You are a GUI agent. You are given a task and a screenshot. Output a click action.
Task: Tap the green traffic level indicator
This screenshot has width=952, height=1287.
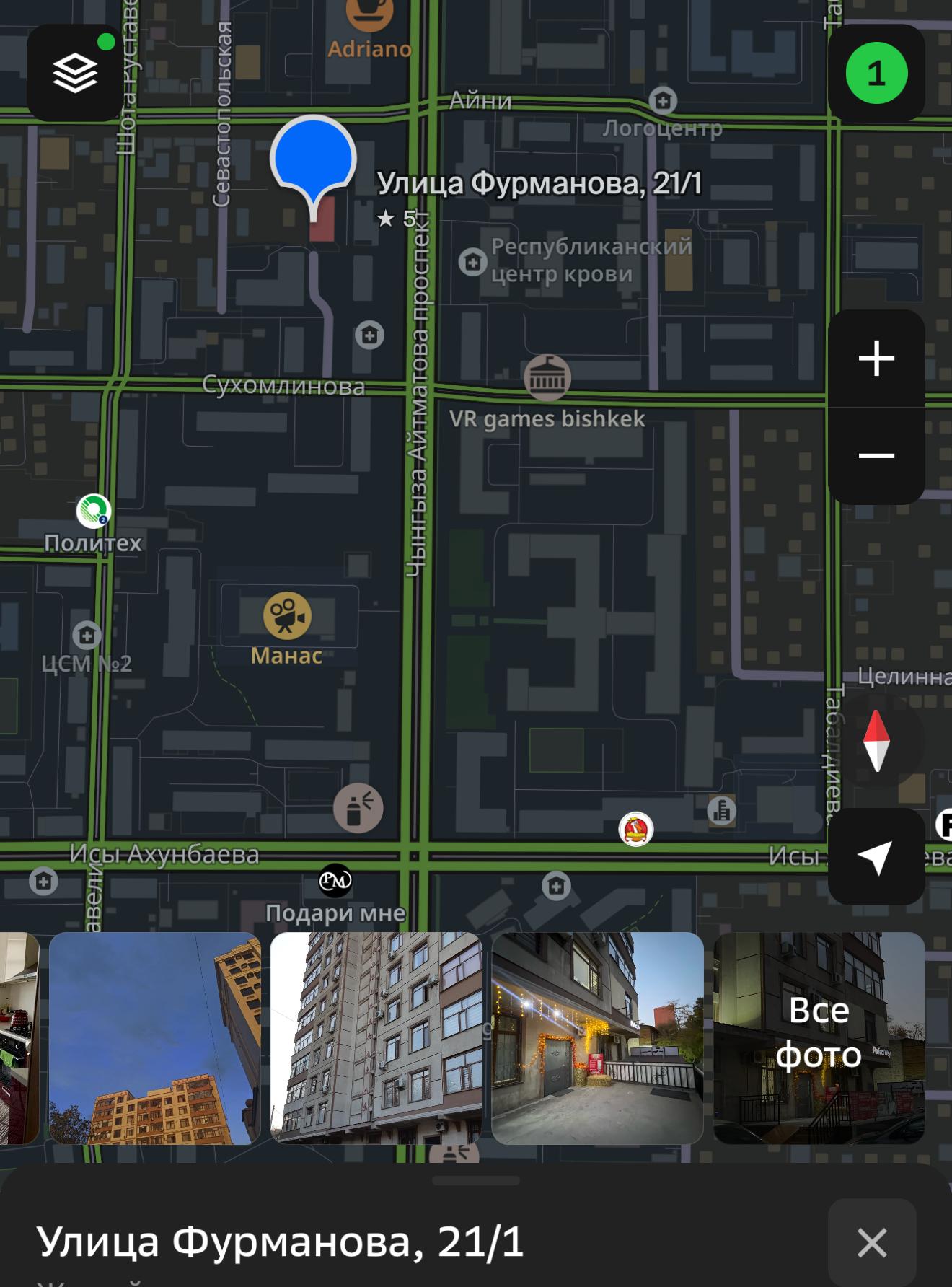876,73
